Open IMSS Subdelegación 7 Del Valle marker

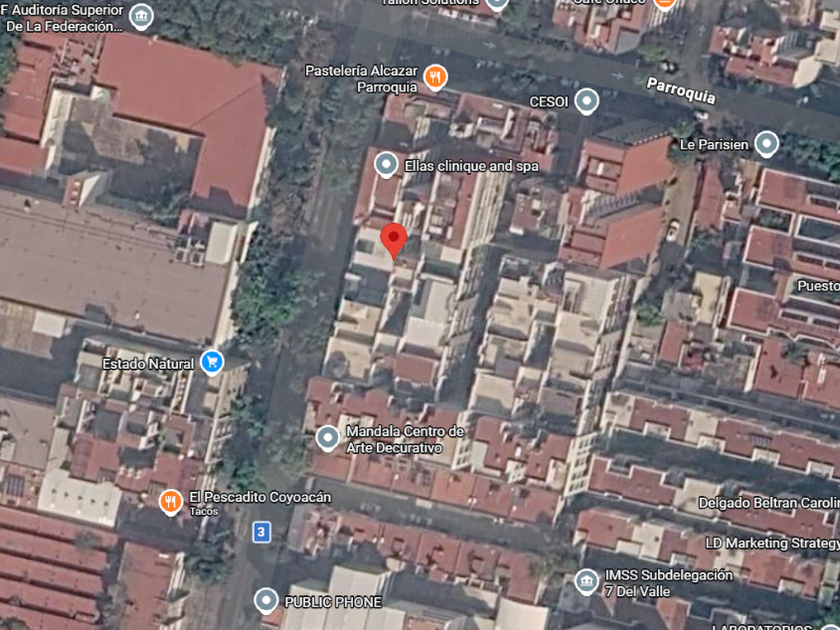[587, 582]
